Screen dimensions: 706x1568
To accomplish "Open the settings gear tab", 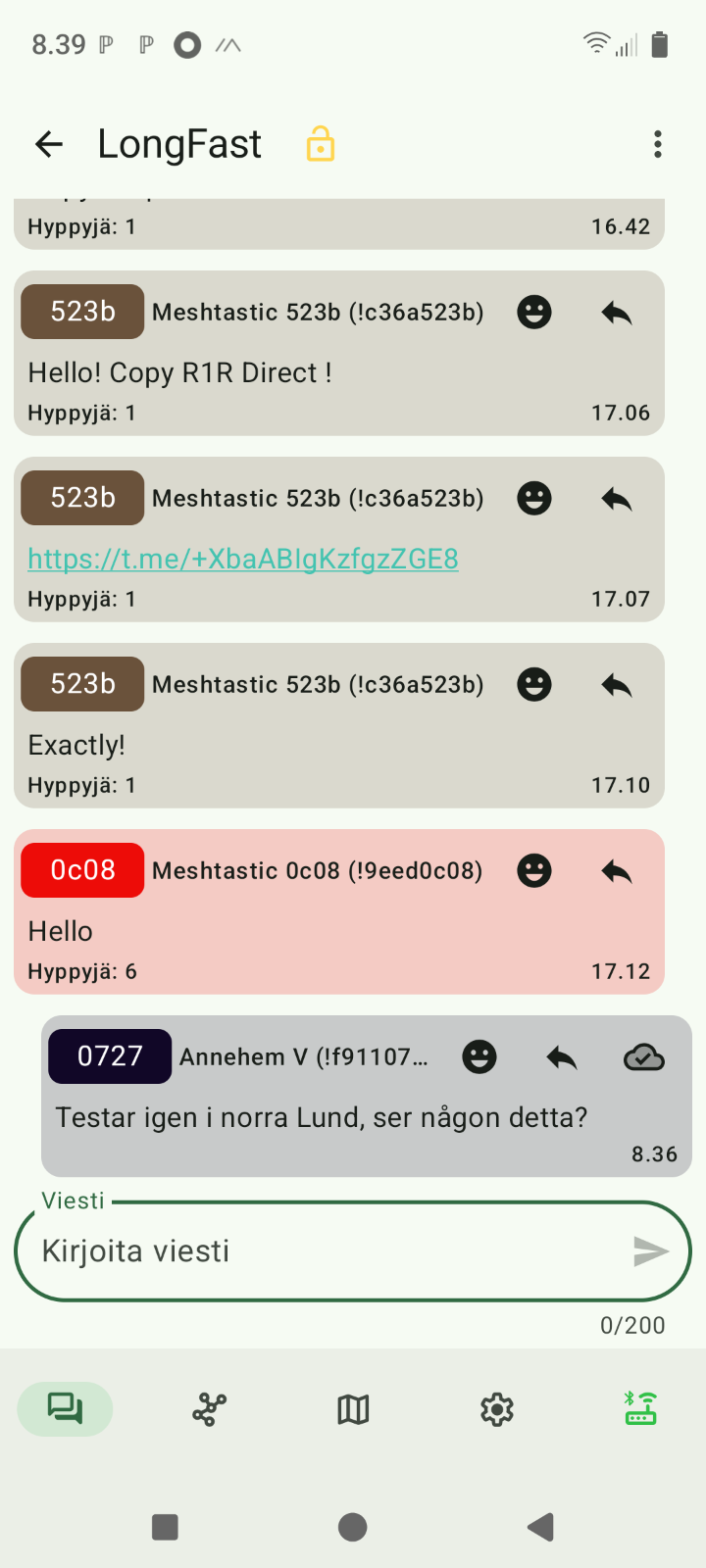I will tap(497, 1409).
